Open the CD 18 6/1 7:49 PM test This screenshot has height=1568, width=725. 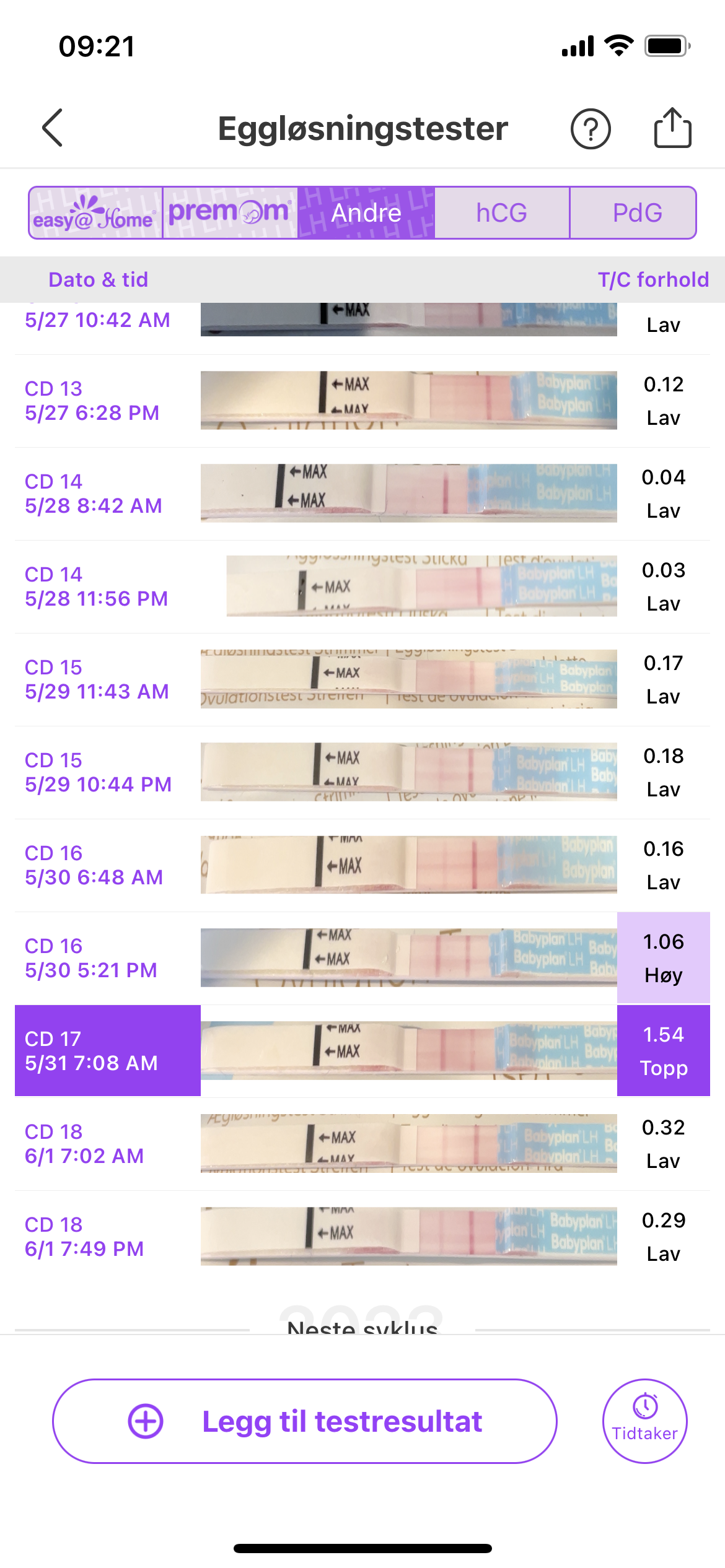pos(362,1237)
